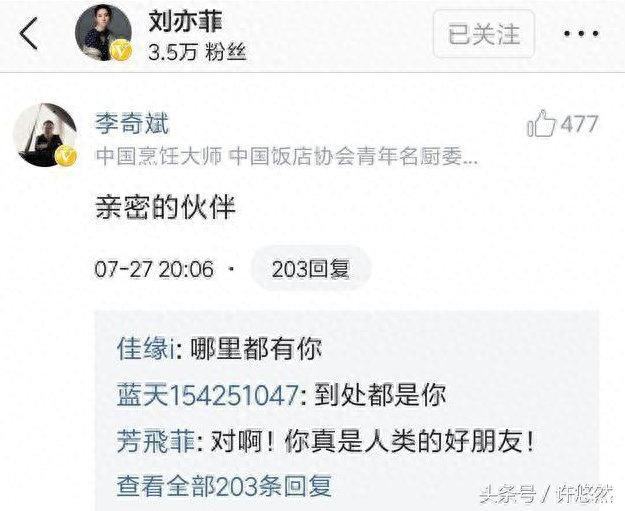The height and width of the screenshot is (511, 625).
Task: Tap the 已关注 following button
Action: [484, 34]
